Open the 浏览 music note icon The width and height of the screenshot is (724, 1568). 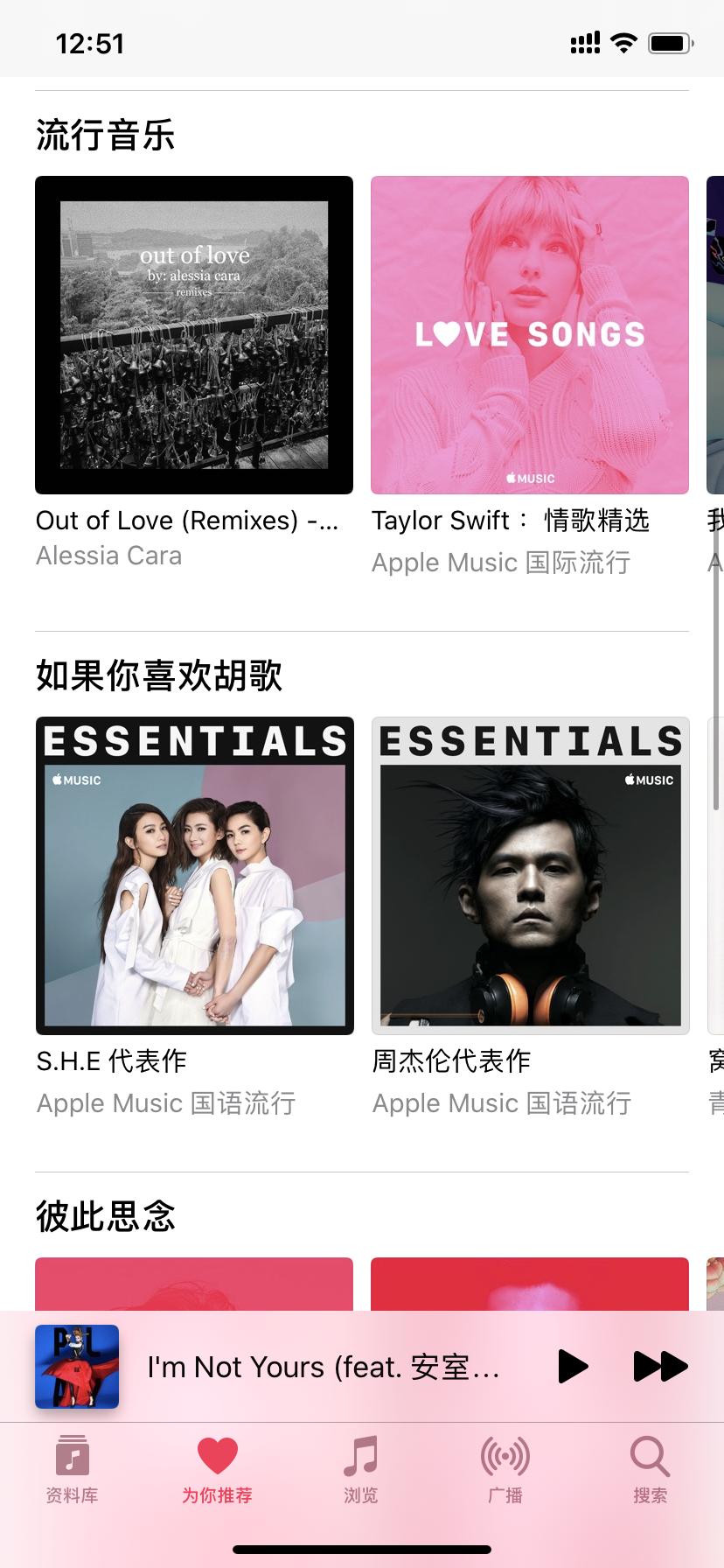360,1454
